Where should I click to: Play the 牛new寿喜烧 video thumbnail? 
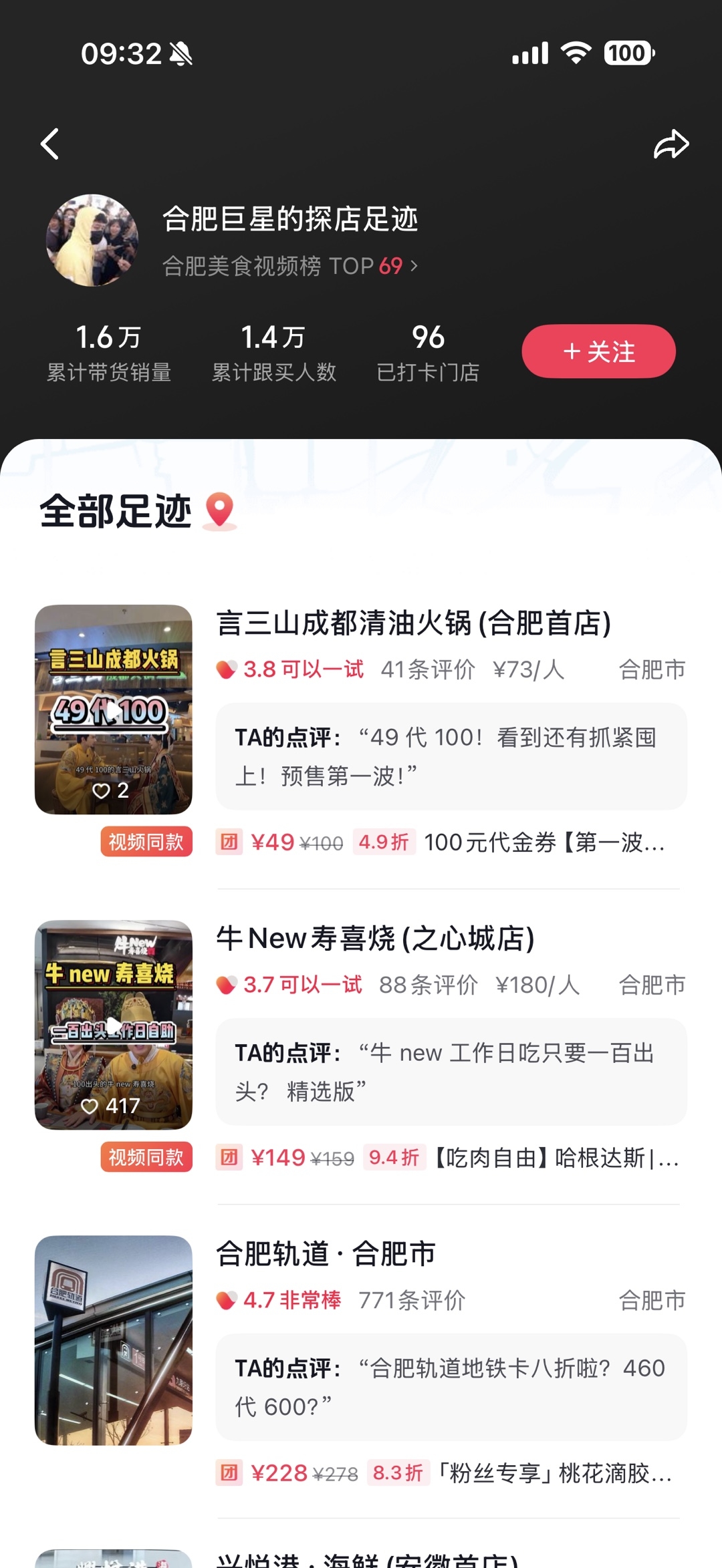pyautogui.click(x=114, y=1025)
